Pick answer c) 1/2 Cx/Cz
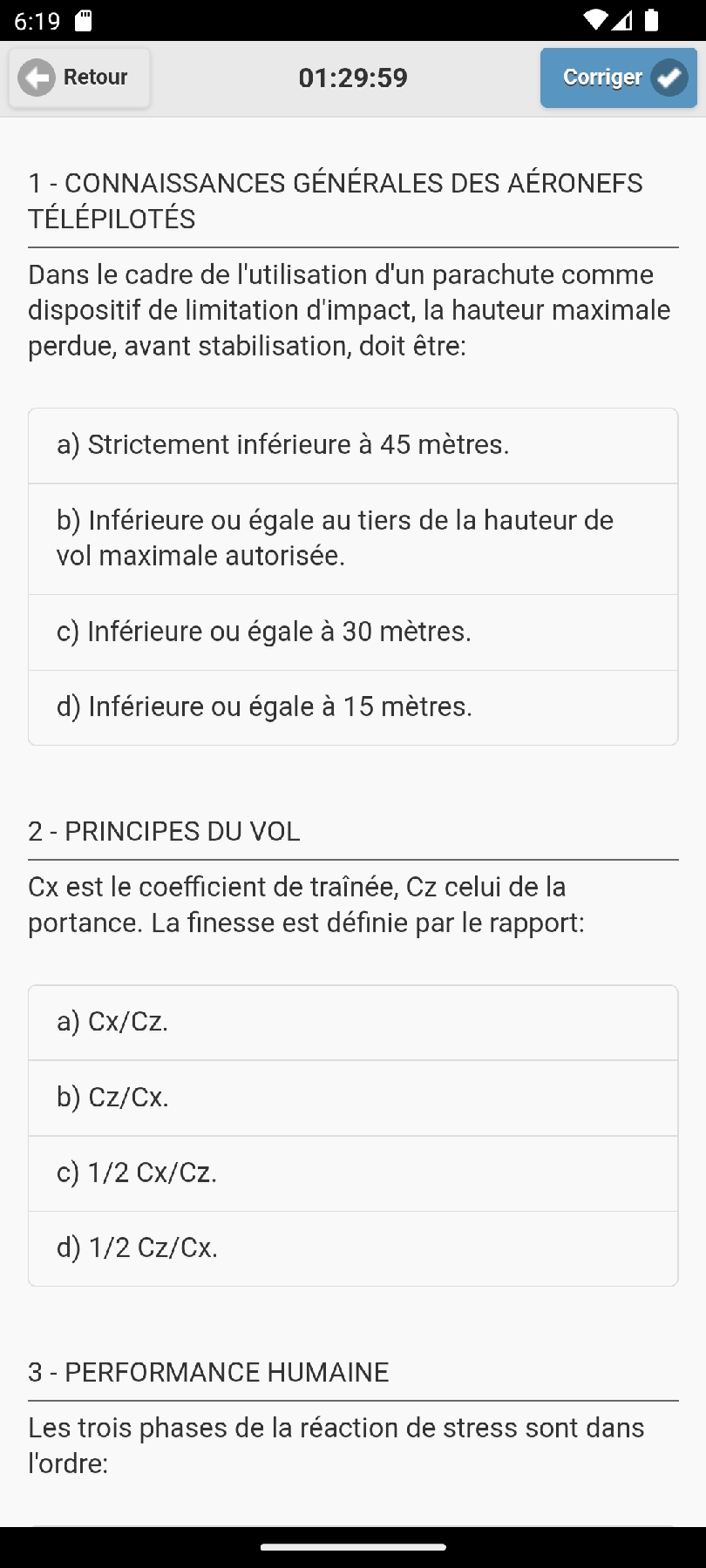 (x=353, y=1173)
